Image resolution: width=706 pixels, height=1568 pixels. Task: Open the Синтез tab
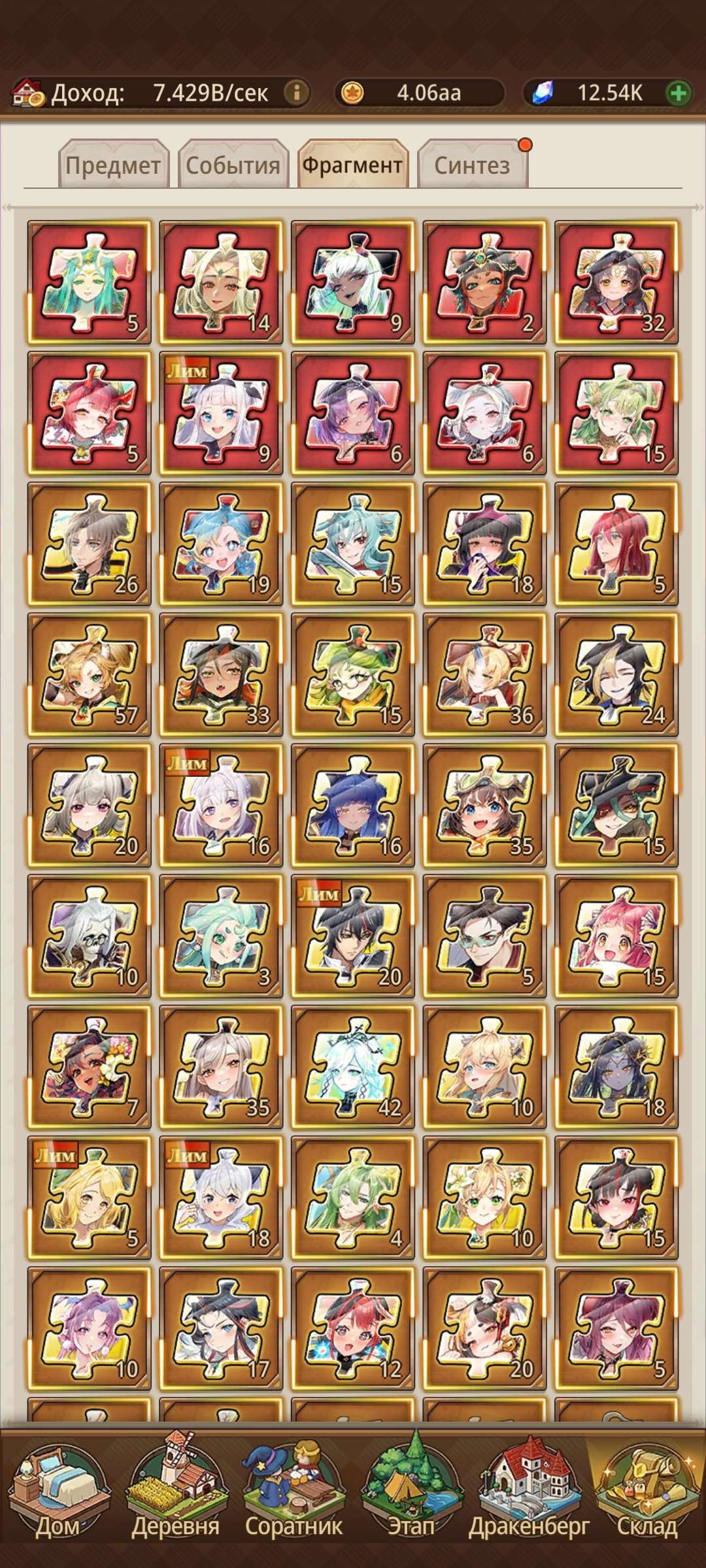click(472, 165)
